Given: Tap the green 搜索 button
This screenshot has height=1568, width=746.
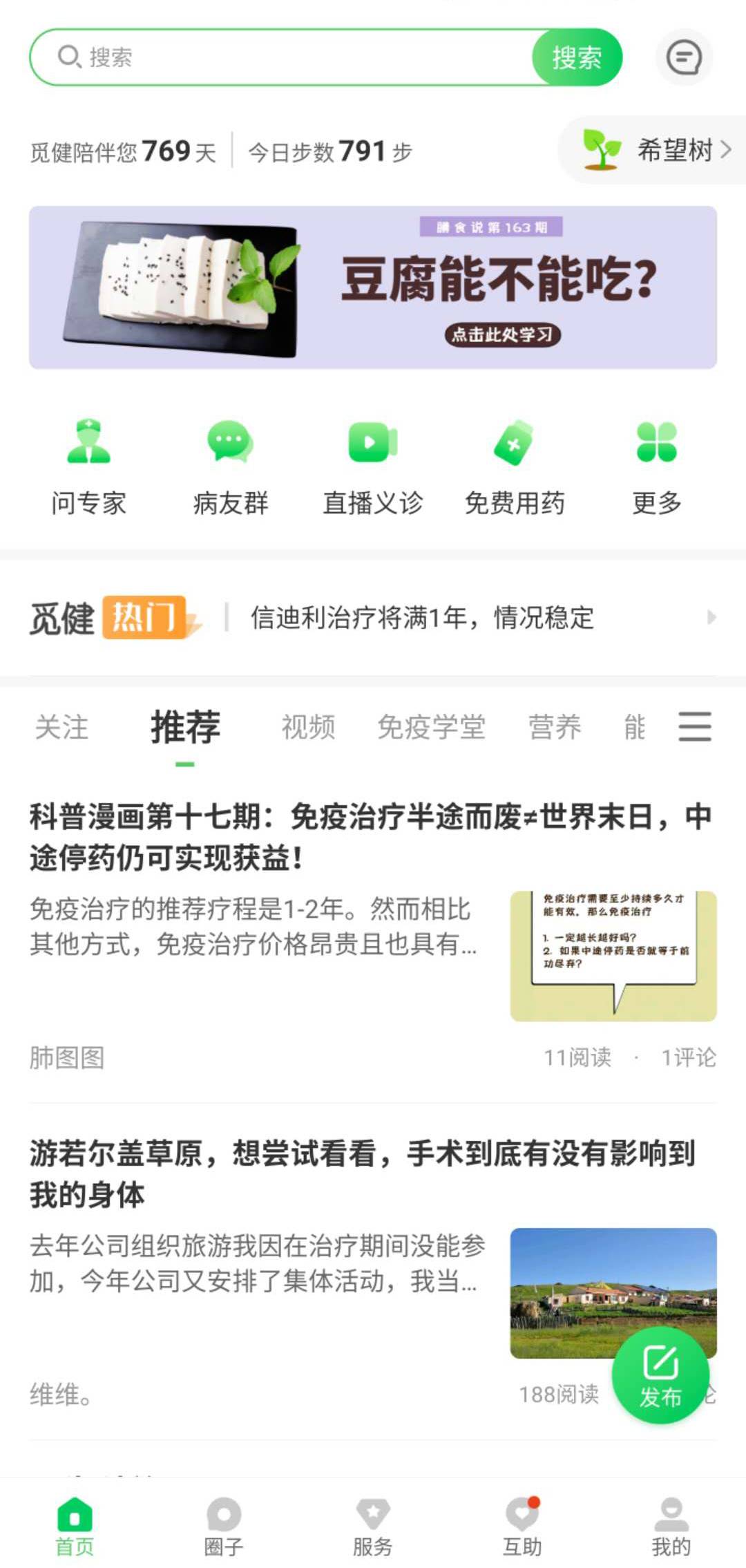Looking at the screenshot, I should pyautogui.click(x=577, y=57).
